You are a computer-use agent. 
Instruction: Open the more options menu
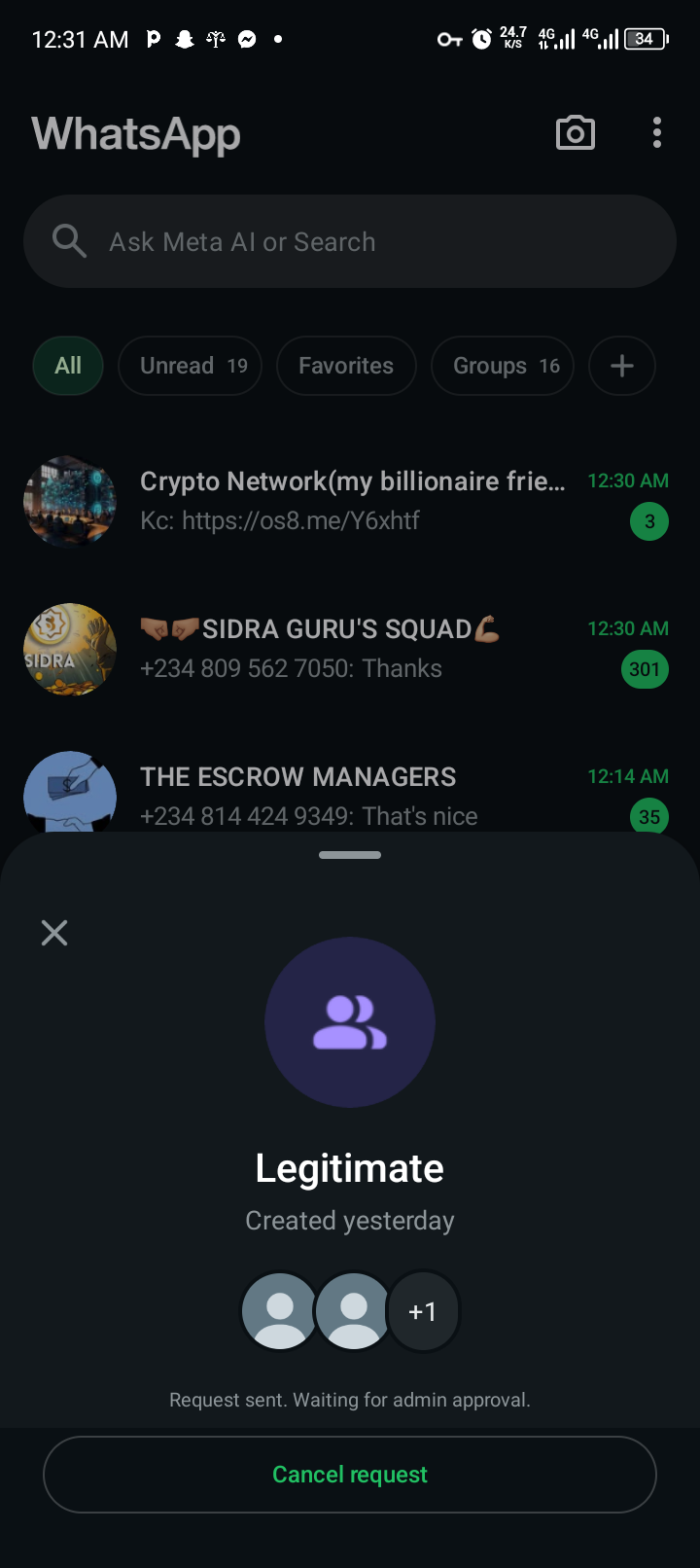pos(657,133)
